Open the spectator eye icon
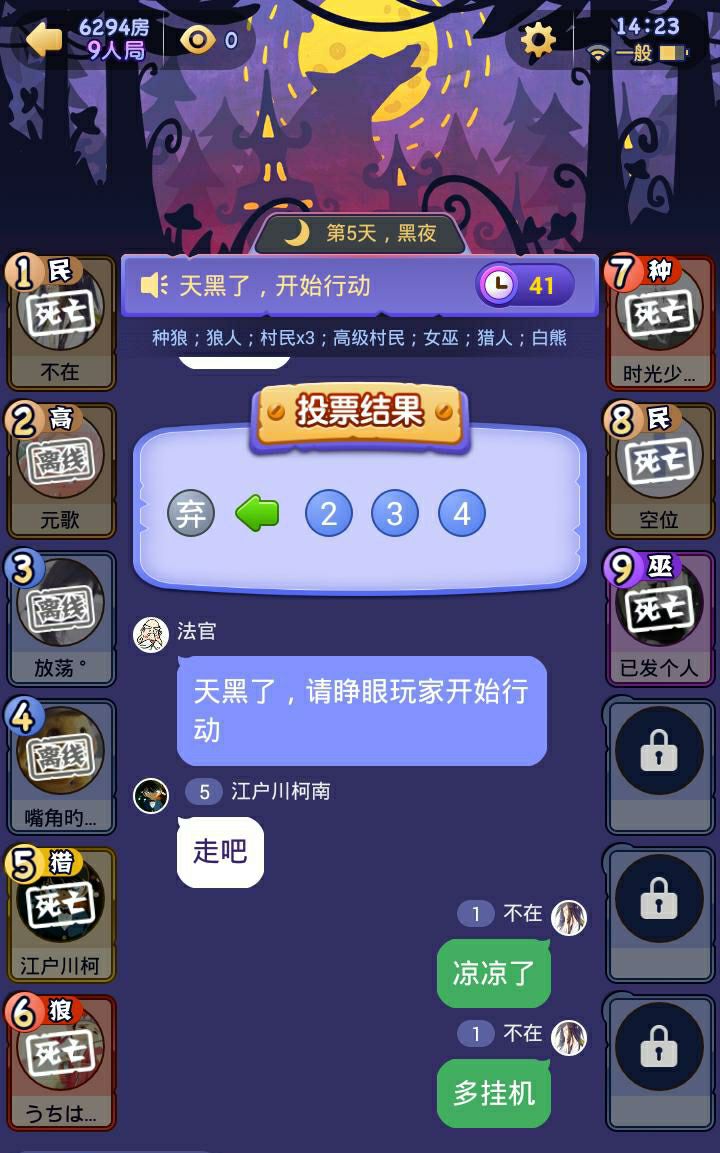720x1153 pixels. pos(197,40)
